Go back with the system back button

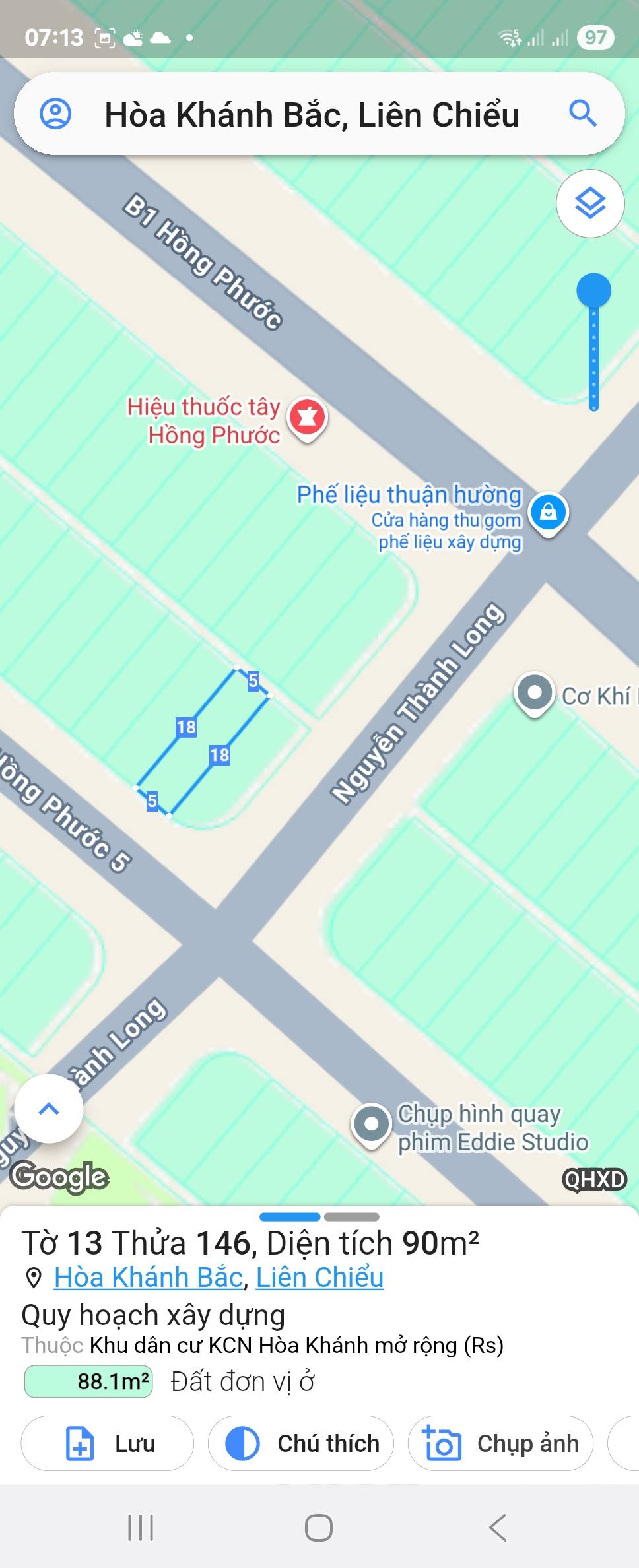498,1527
